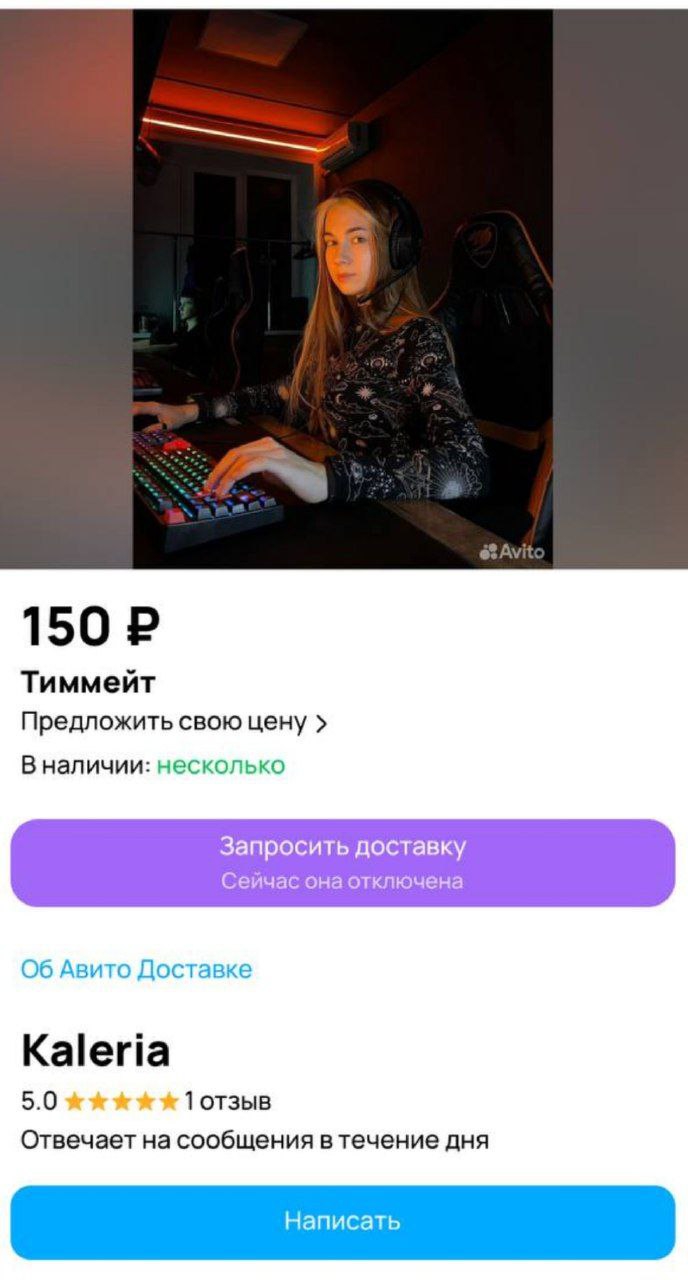This screenshot has width=688, height=1280.
Task: View the seller's 1 отзыв review
Action: 228,1102
